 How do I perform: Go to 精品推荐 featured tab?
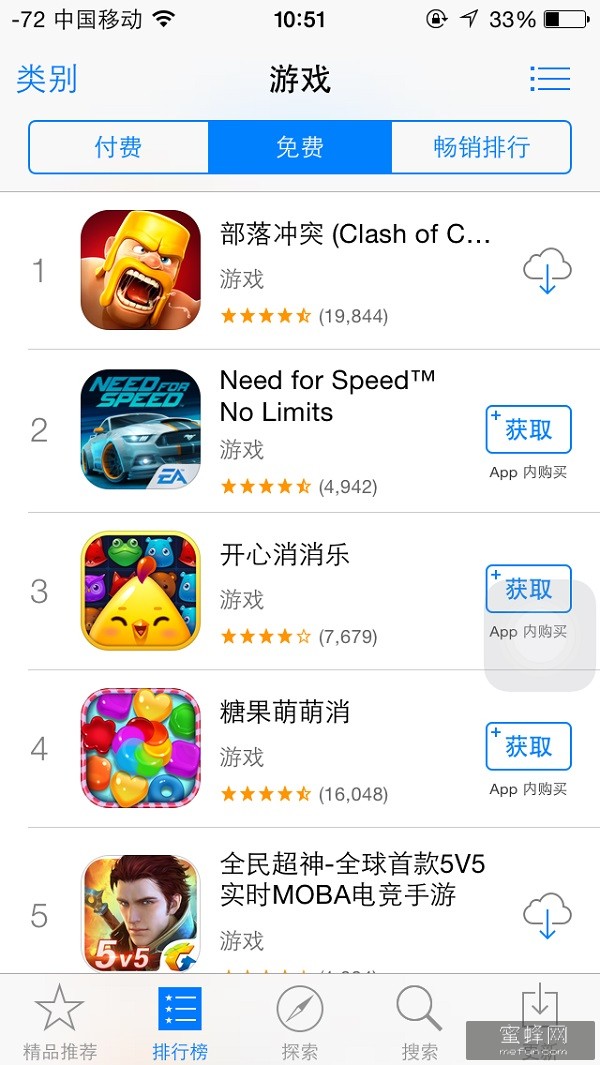pos(60,1020)
